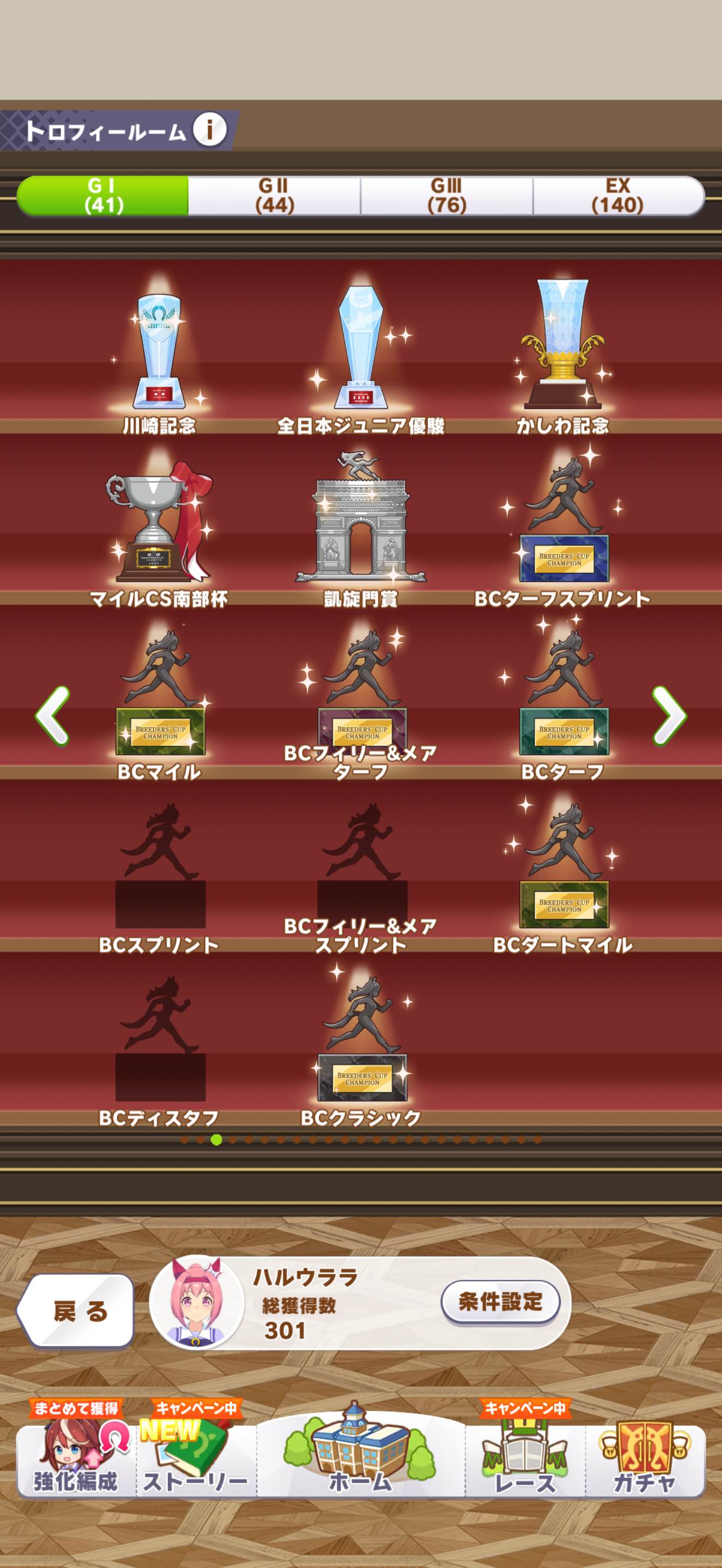Go to the previous trophy page

click(53, 715)
